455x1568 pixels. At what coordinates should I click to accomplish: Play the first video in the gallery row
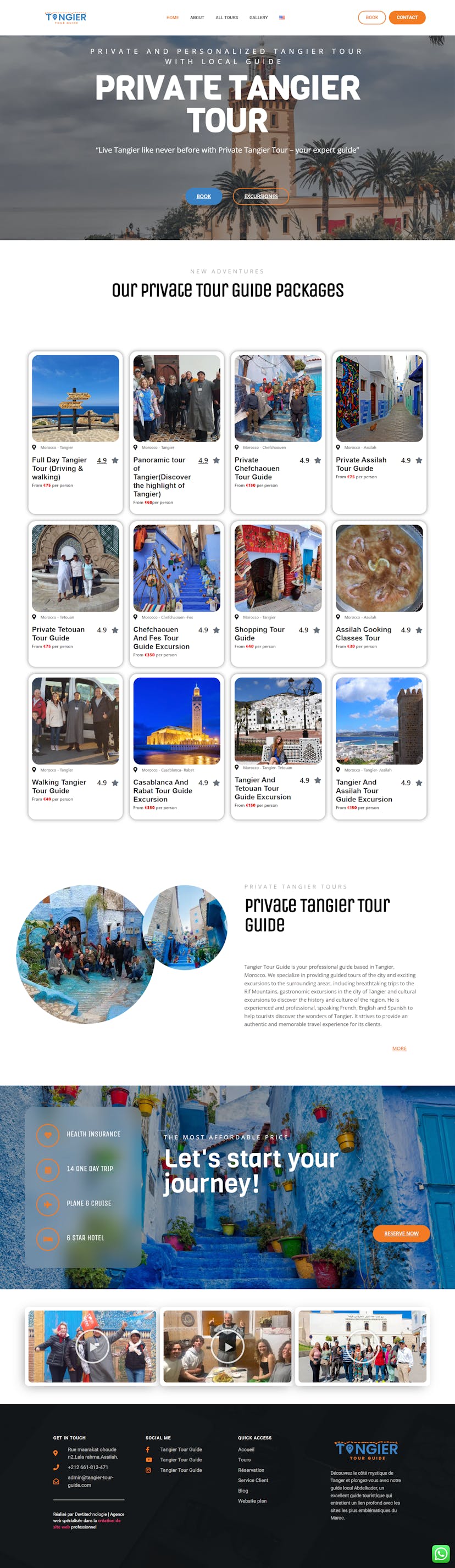coord(92,1347)
